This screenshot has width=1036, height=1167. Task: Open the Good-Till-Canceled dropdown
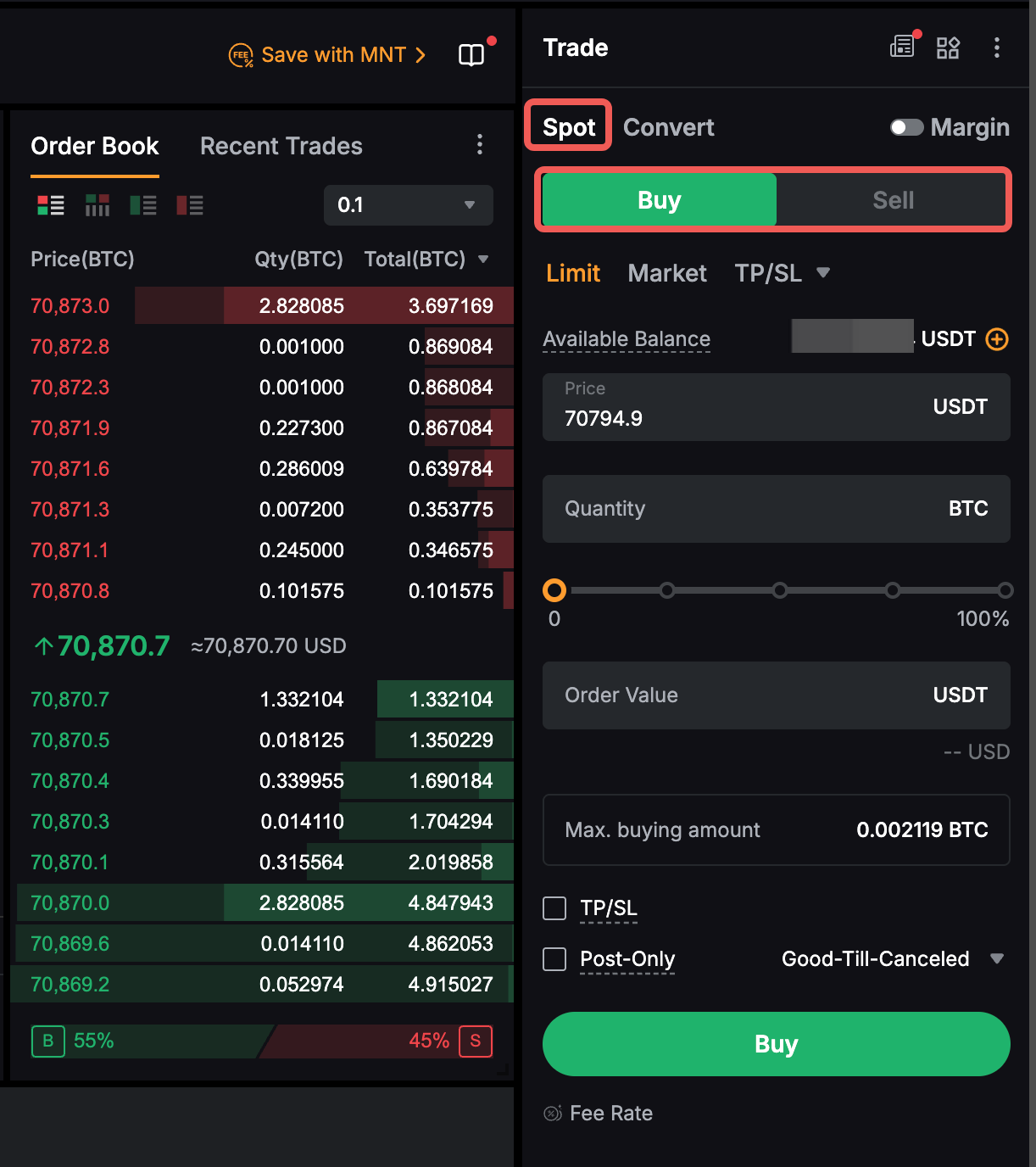click(x=892, y=959)
